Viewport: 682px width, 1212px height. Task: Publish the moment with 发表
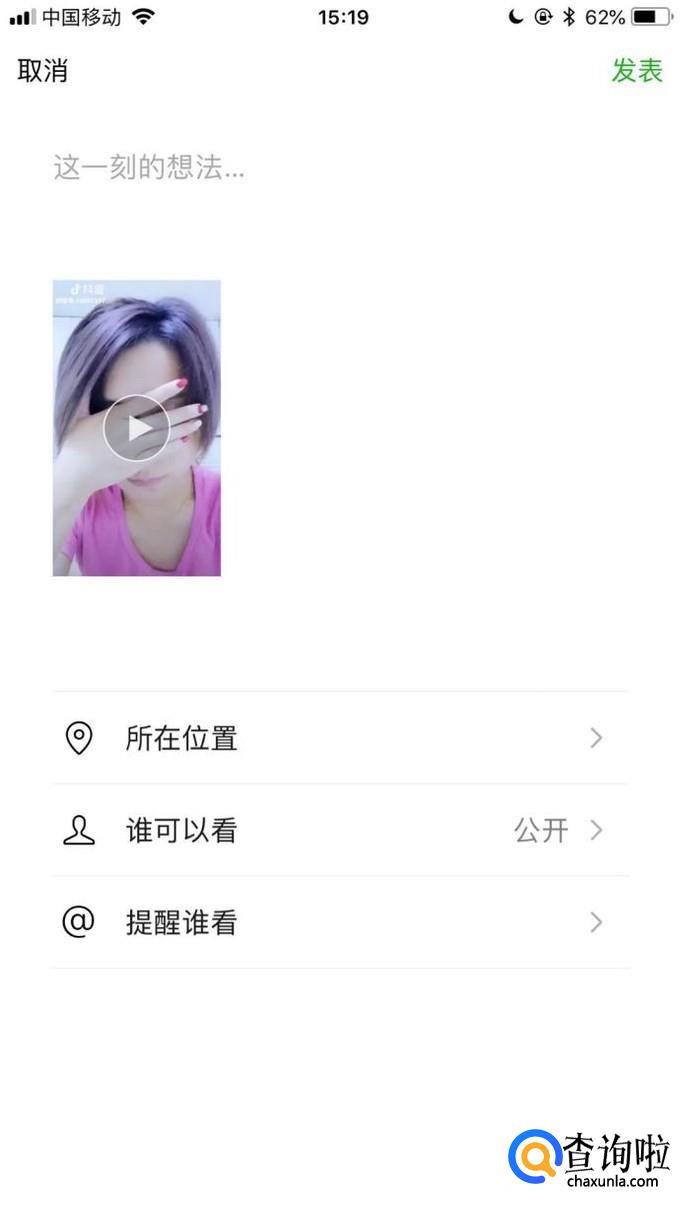[x=637, y=71]
